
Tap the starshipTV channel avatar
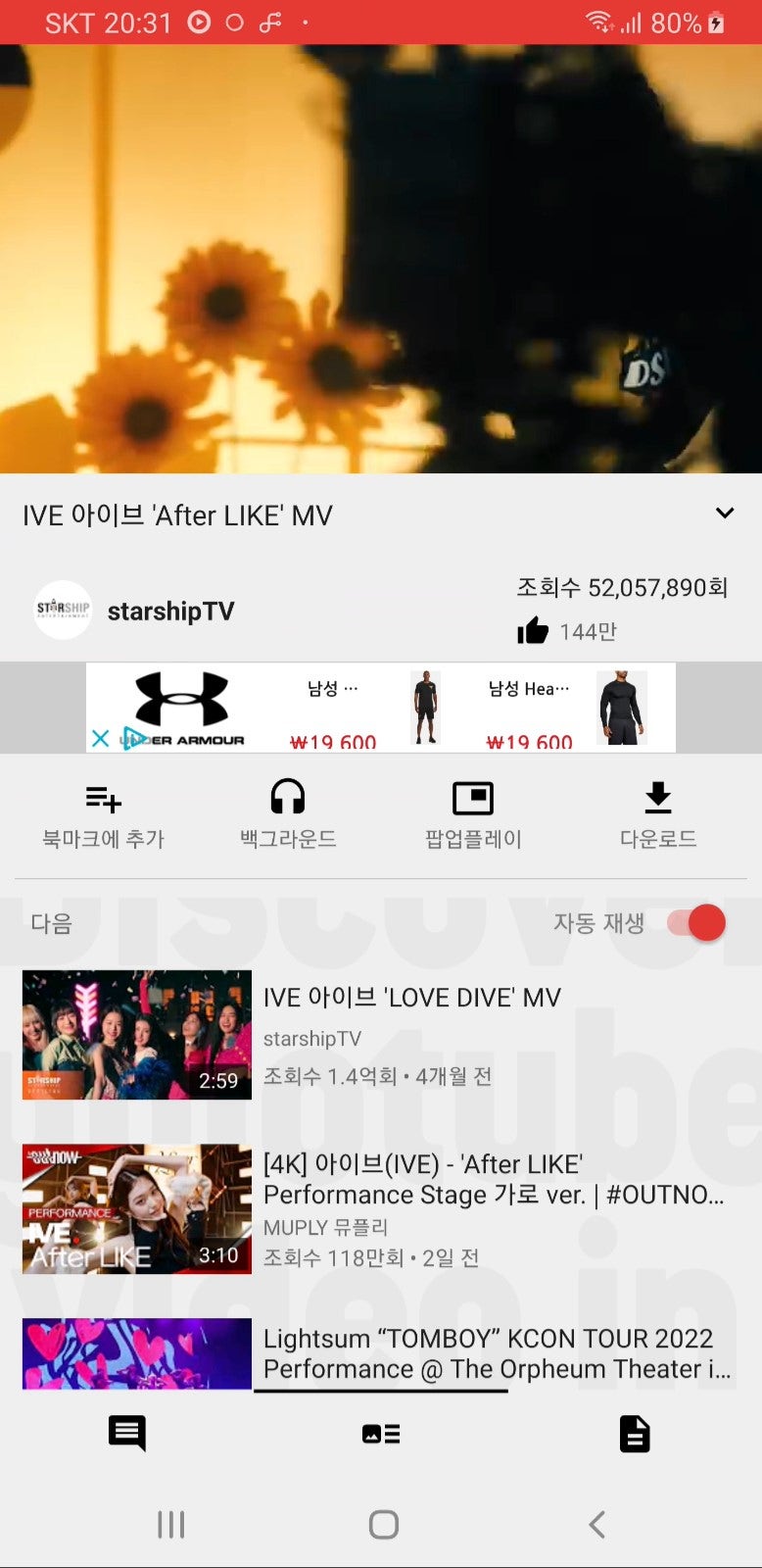point(62,610)
